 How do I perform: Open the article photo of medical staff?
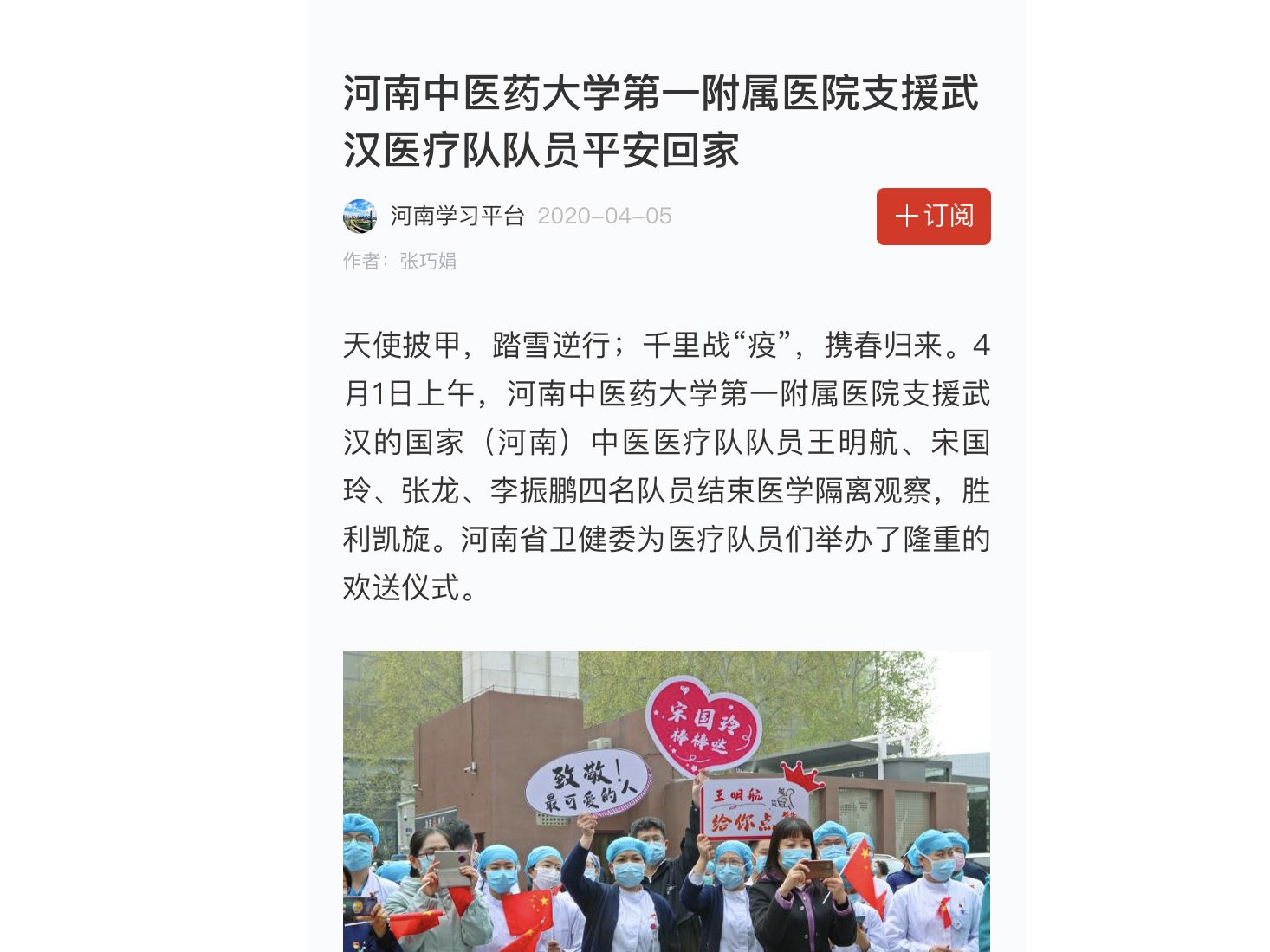[x=665, y=801]
